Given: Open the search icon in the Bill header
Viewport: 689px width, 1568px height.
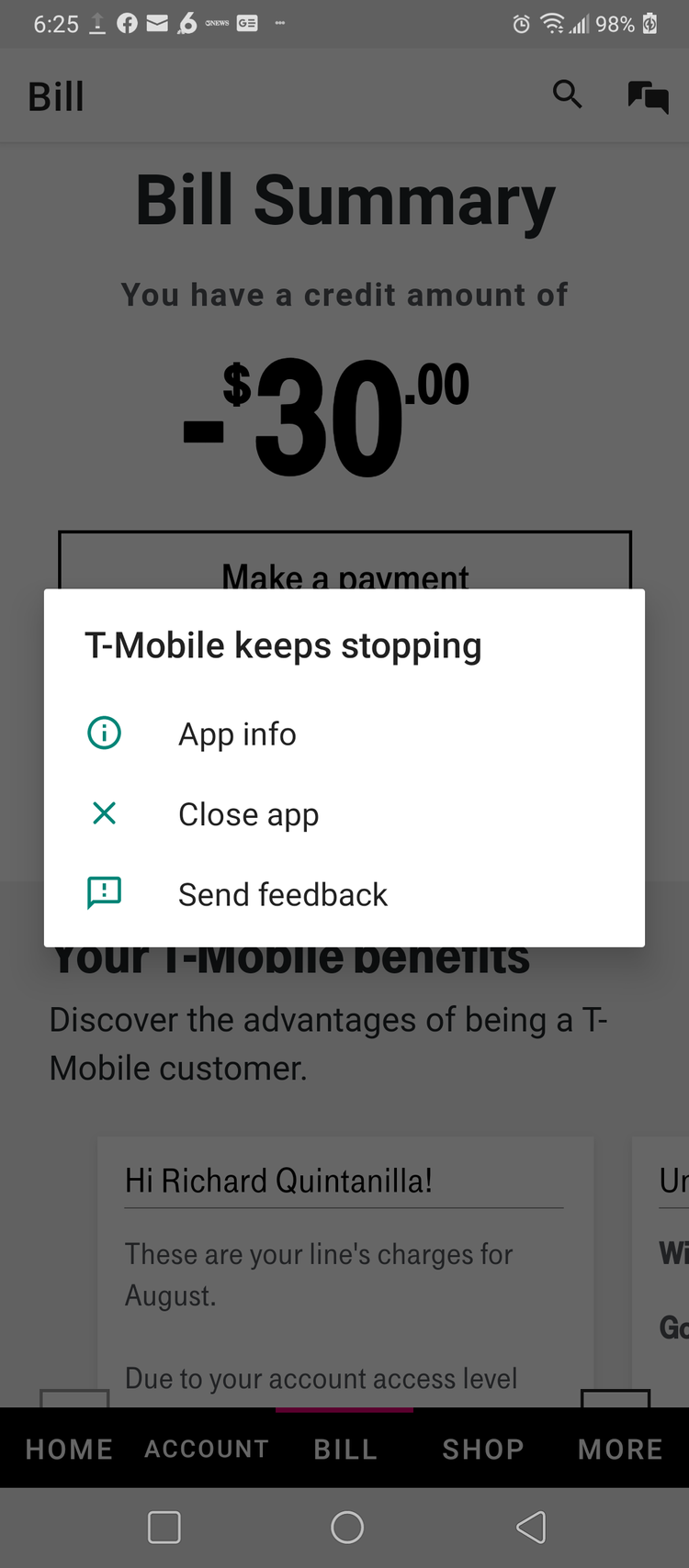Looking at the screenshot, I should [x=567, y=95].
